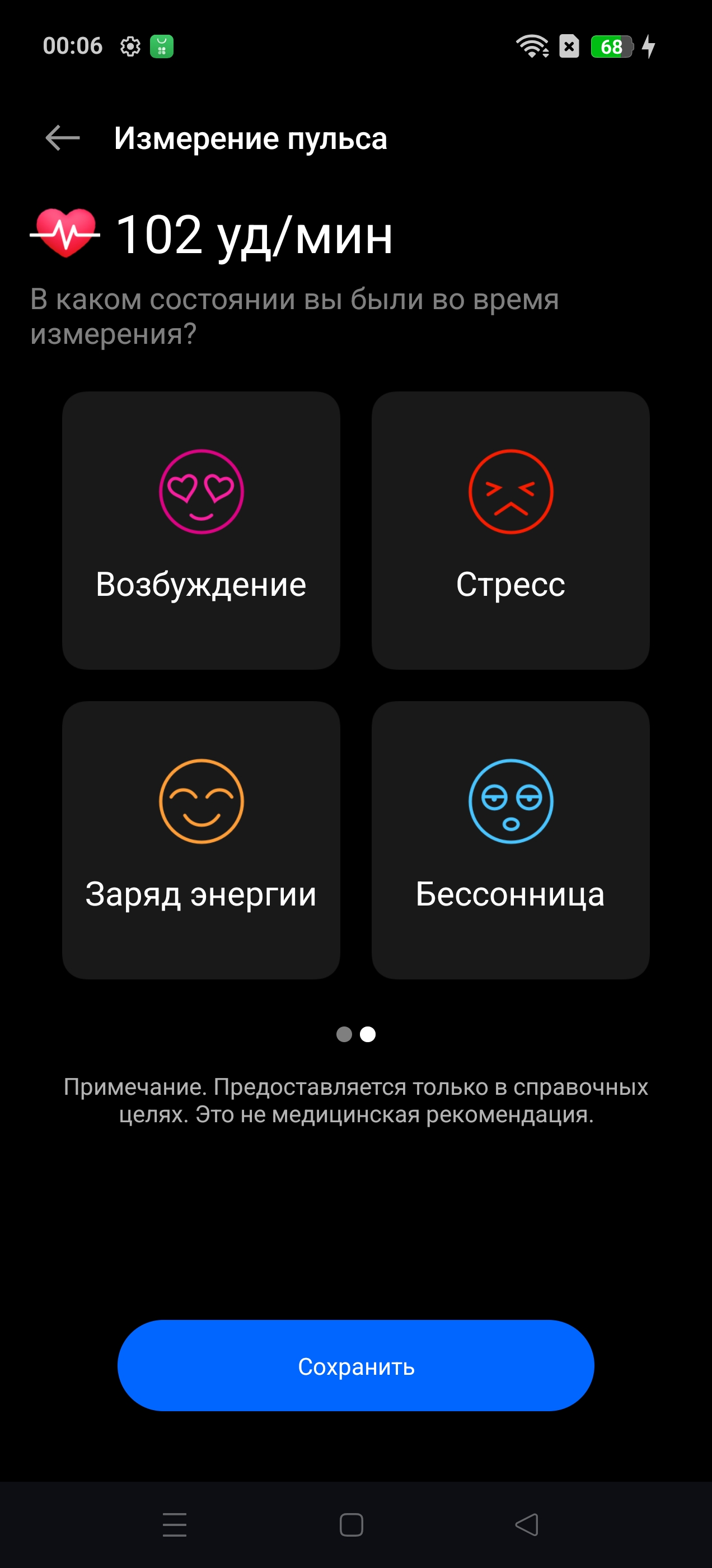Select the Бессонница state card
Screen dimensions: 712x1568
click(510, 839)
